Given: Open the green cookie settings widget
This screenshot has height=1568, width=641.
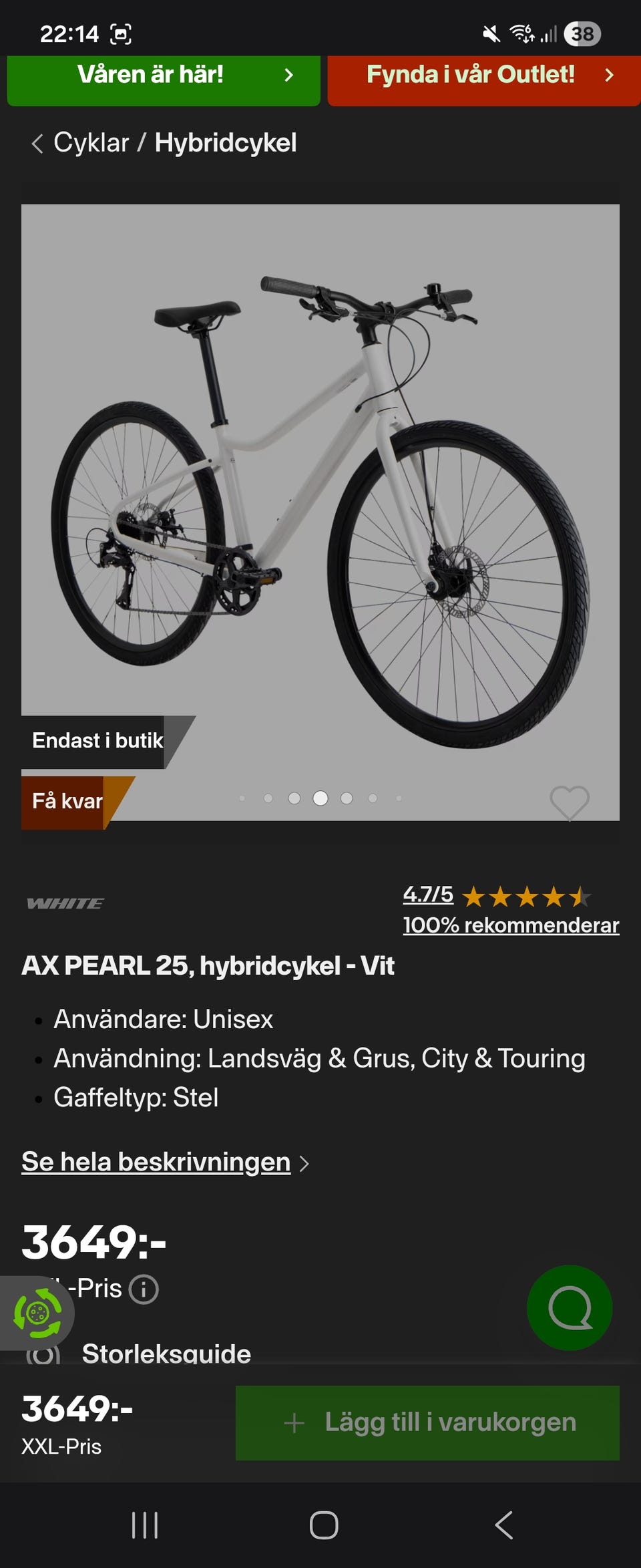Looking at the screenshot, I should tap(37, 1313).
